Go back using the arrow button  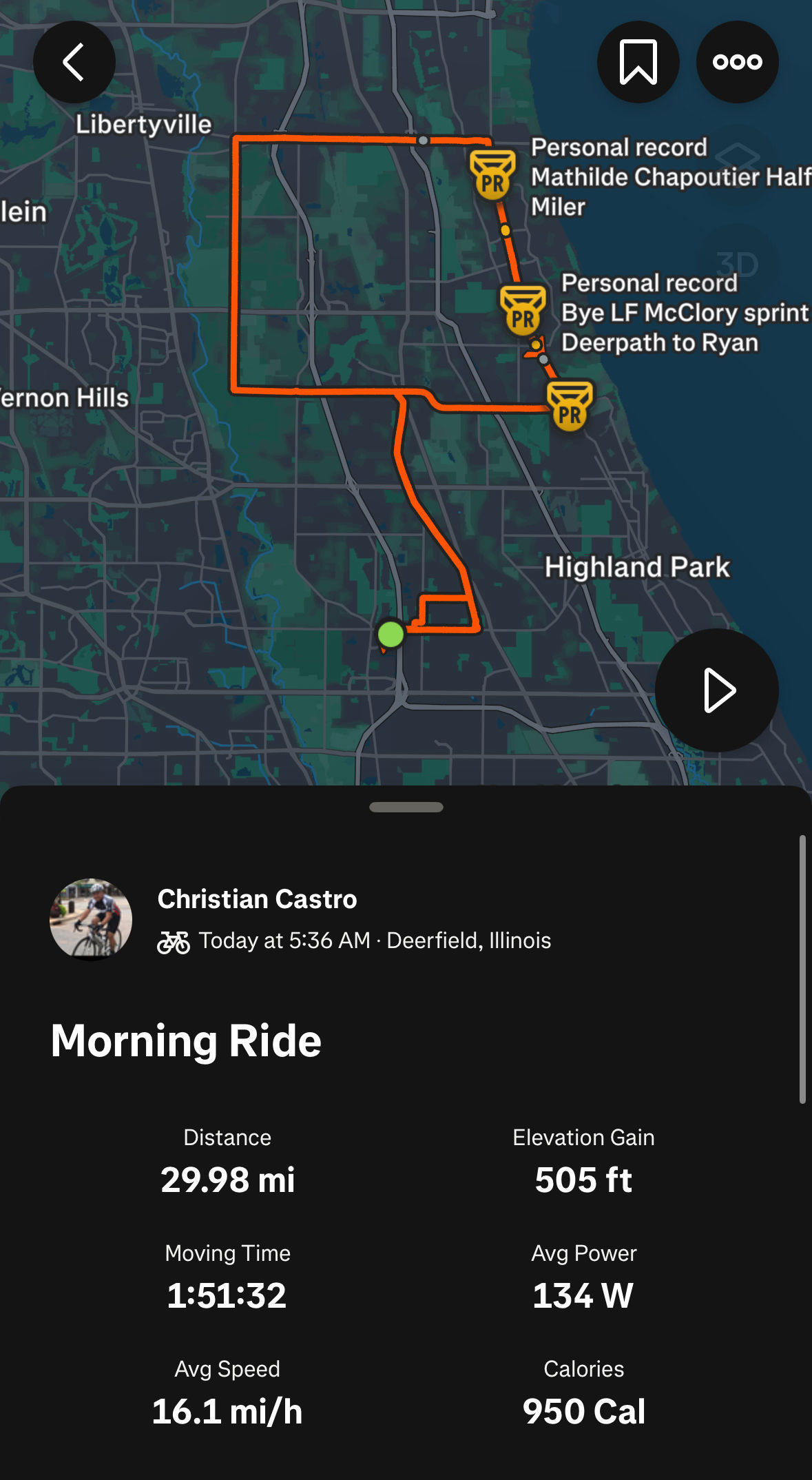[74, 62]
